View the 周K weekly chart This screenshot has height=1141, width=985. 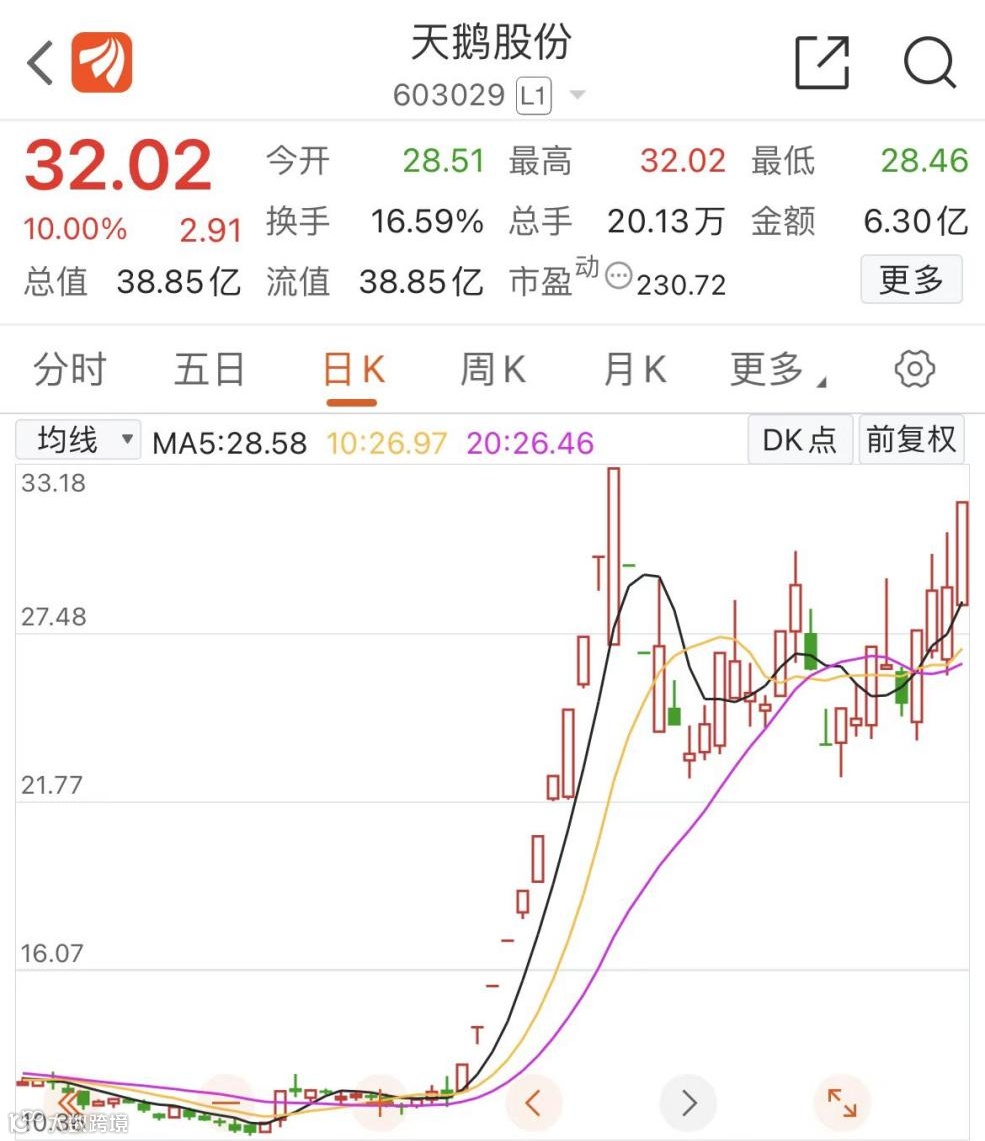492,370
